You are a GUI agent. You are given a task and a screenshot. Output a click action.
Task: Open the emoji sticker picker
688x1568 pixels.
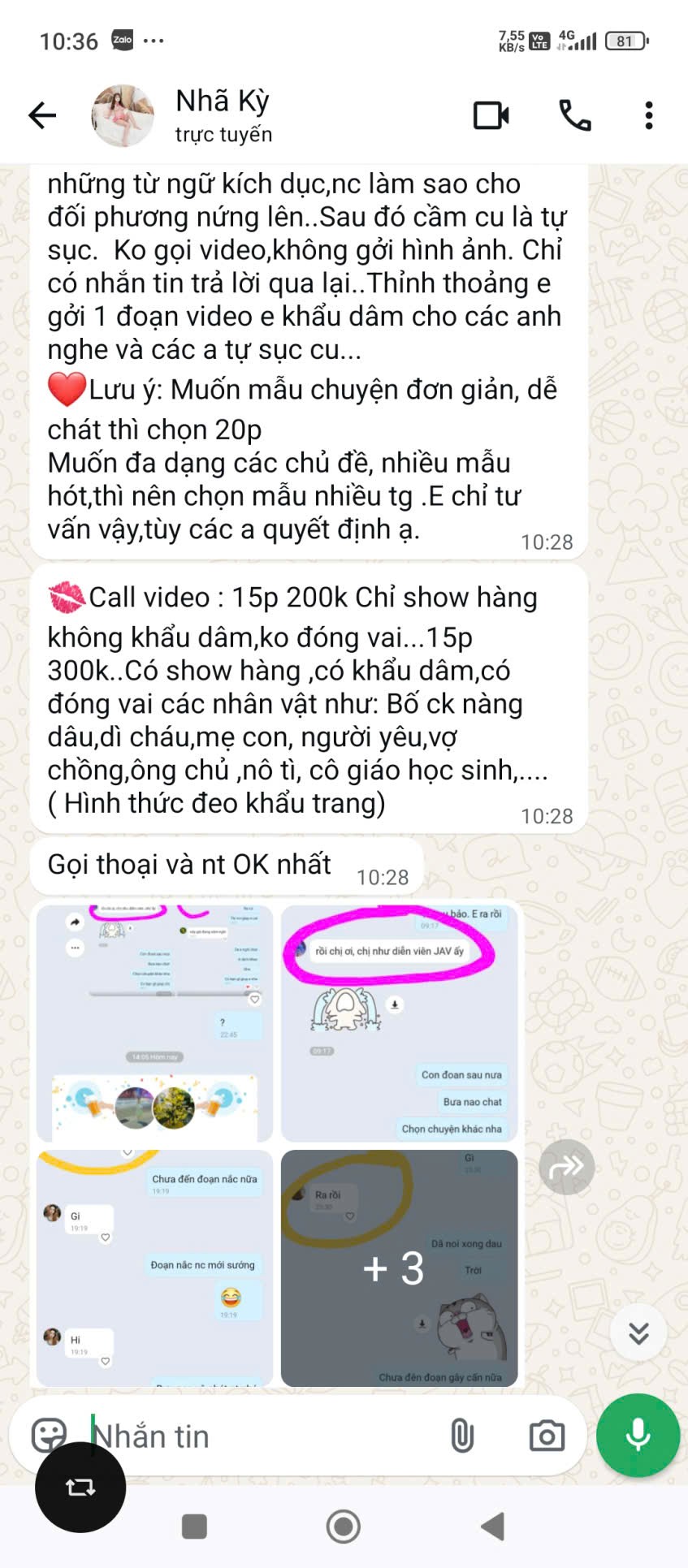point(49,1435)
